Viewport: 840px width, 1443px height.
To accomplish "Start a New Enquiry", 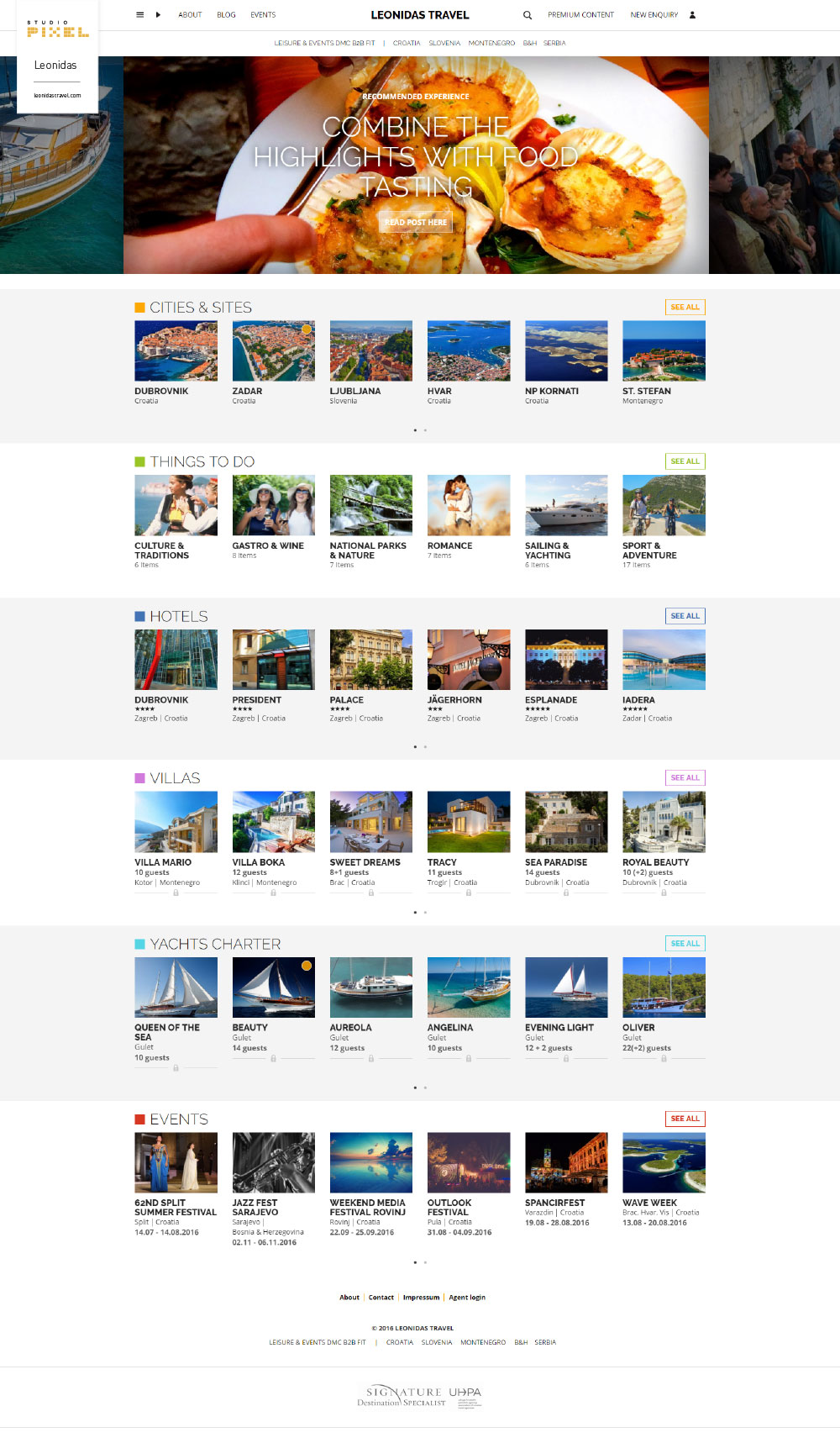I will [x=654, y=14].
